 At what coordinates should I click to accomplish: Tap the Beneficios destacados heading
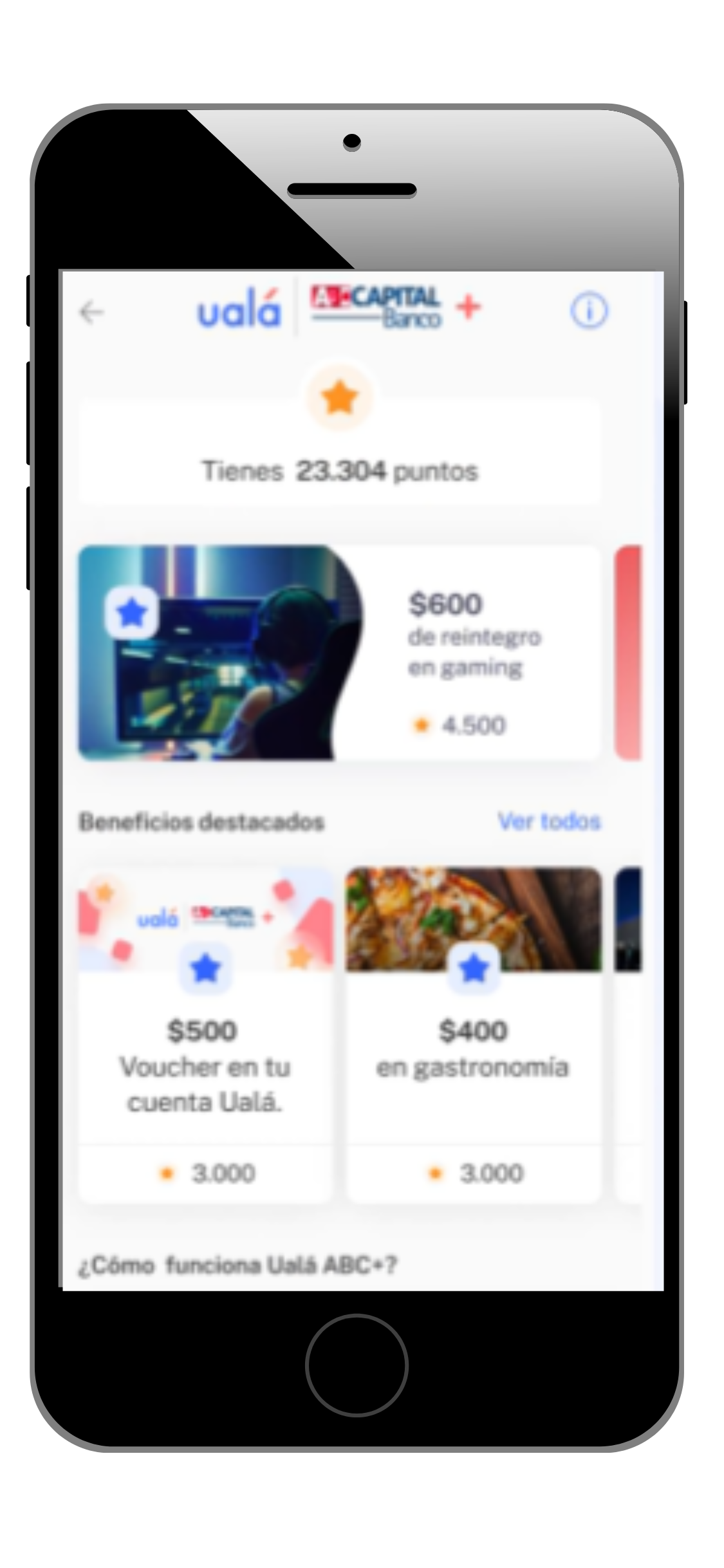[x=201, y=821]
